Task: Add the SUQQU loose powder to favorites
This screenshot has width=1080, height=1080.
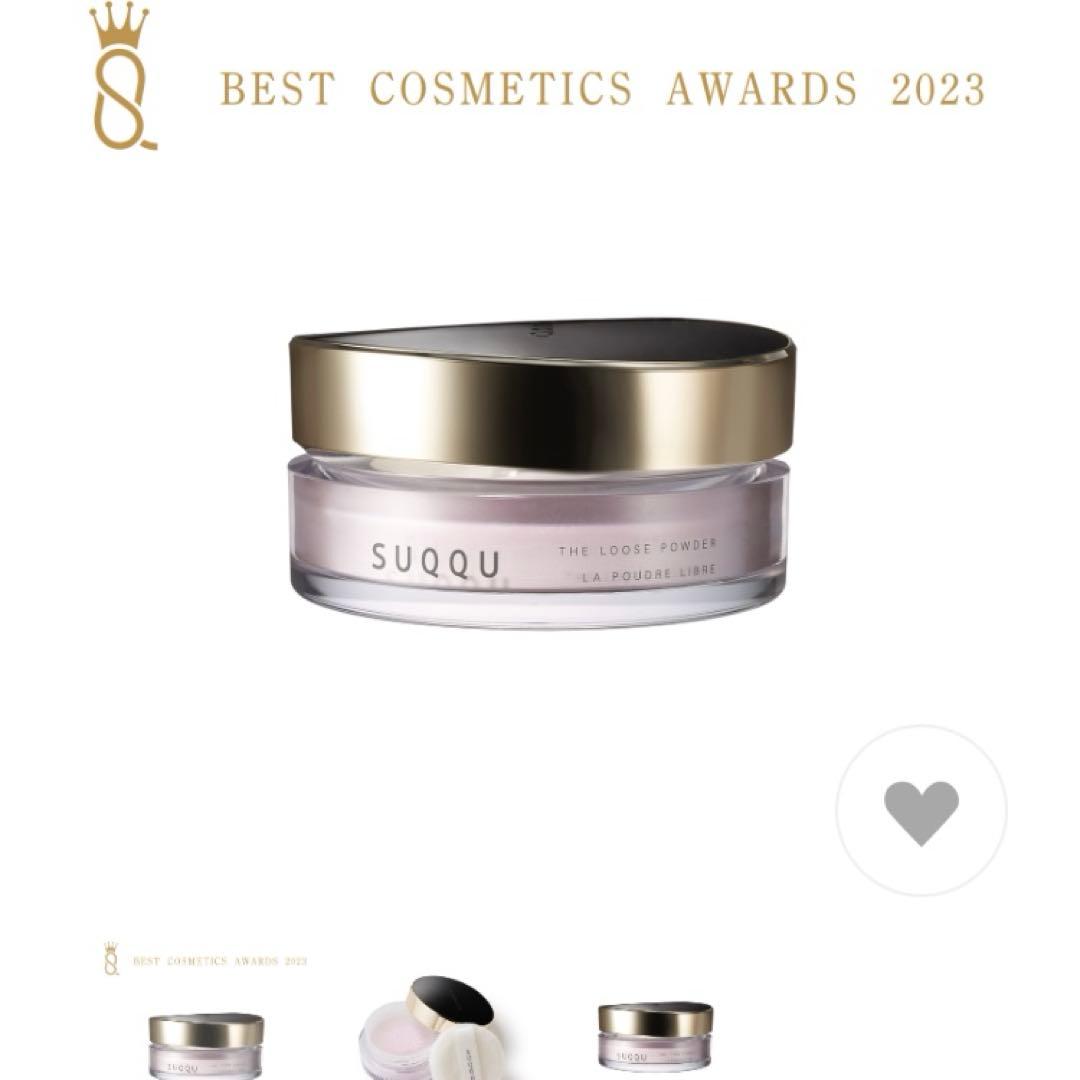Action: pos(921,812)
